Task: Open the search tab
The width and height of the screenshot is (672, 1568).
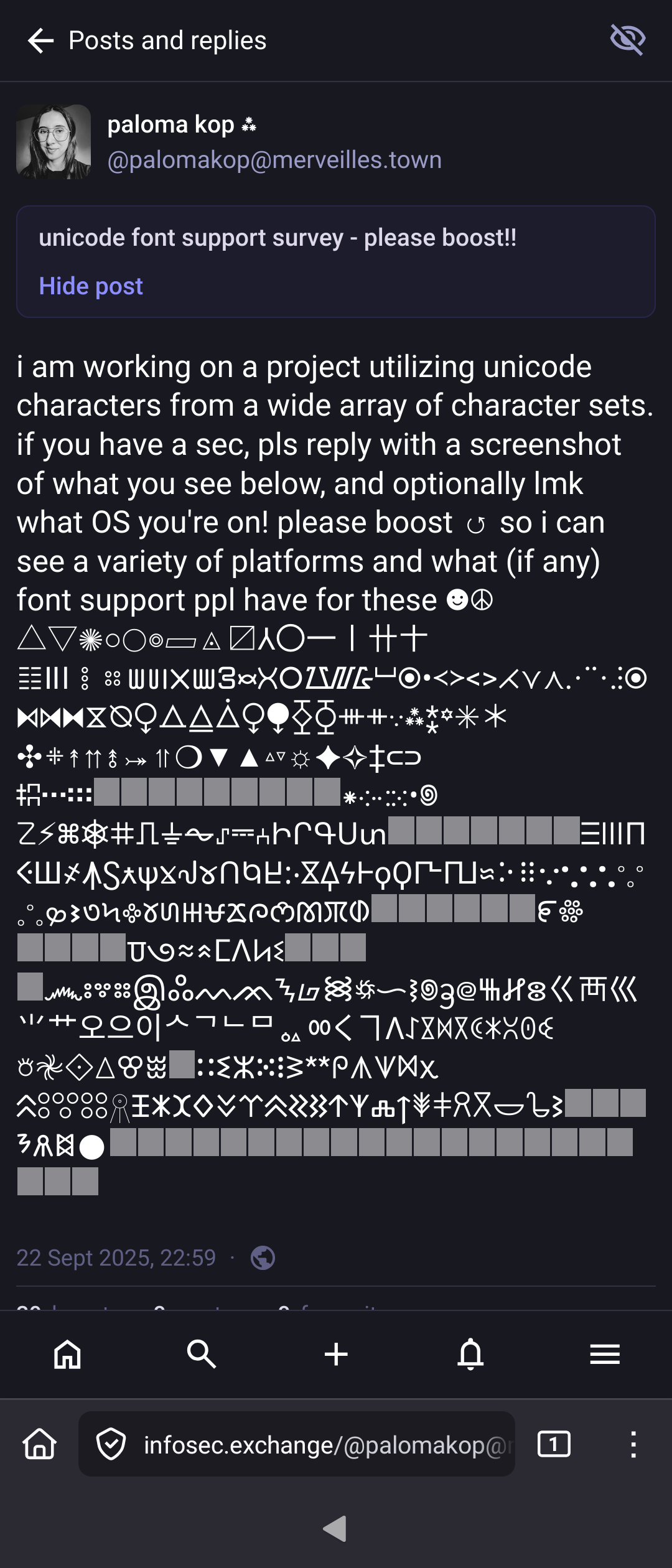Action: point(202,1354)
